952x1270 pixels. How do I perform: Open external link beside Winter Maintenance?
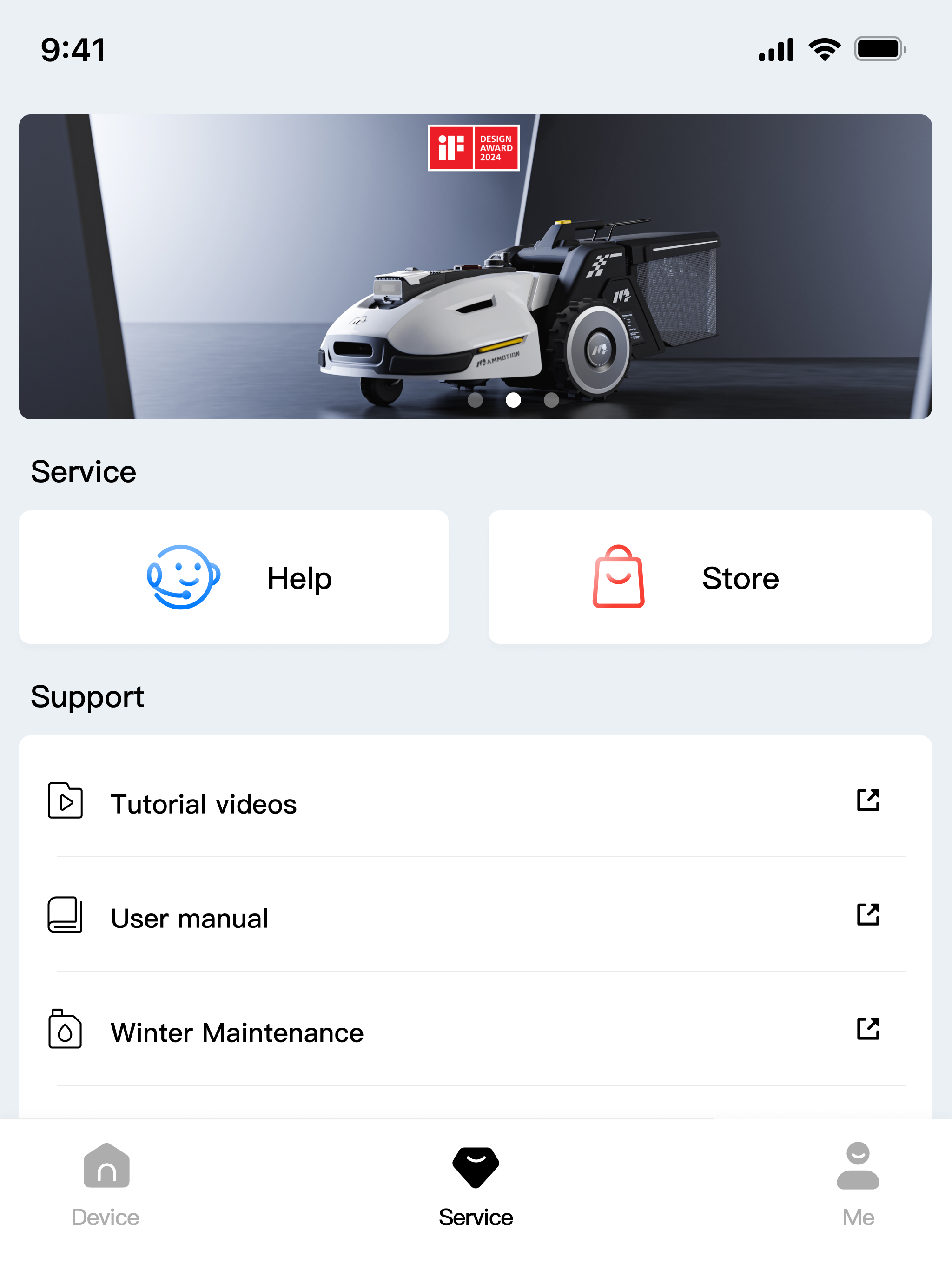[867, 1030]
